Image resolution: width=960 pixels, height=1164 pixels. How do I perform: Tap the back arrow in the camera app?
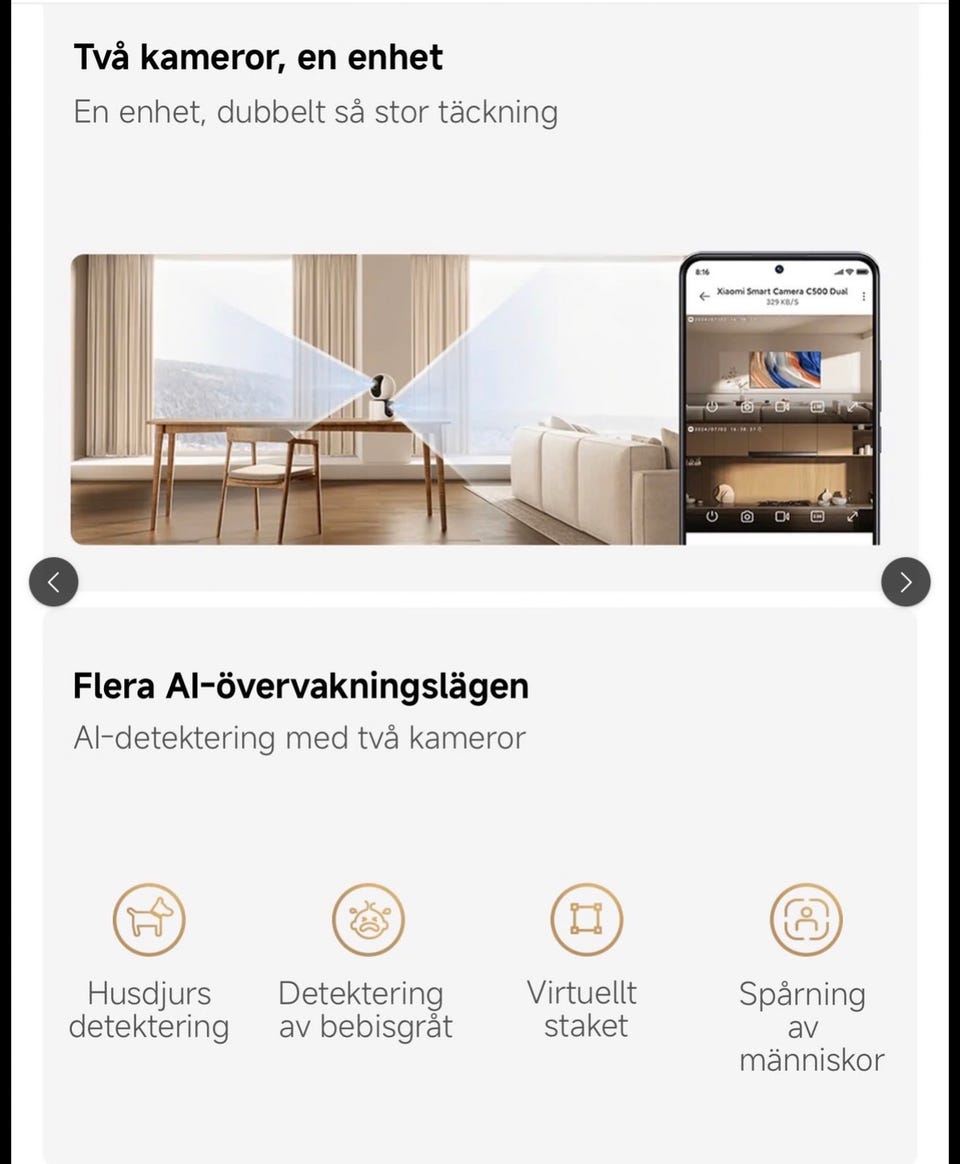(704, 295)
